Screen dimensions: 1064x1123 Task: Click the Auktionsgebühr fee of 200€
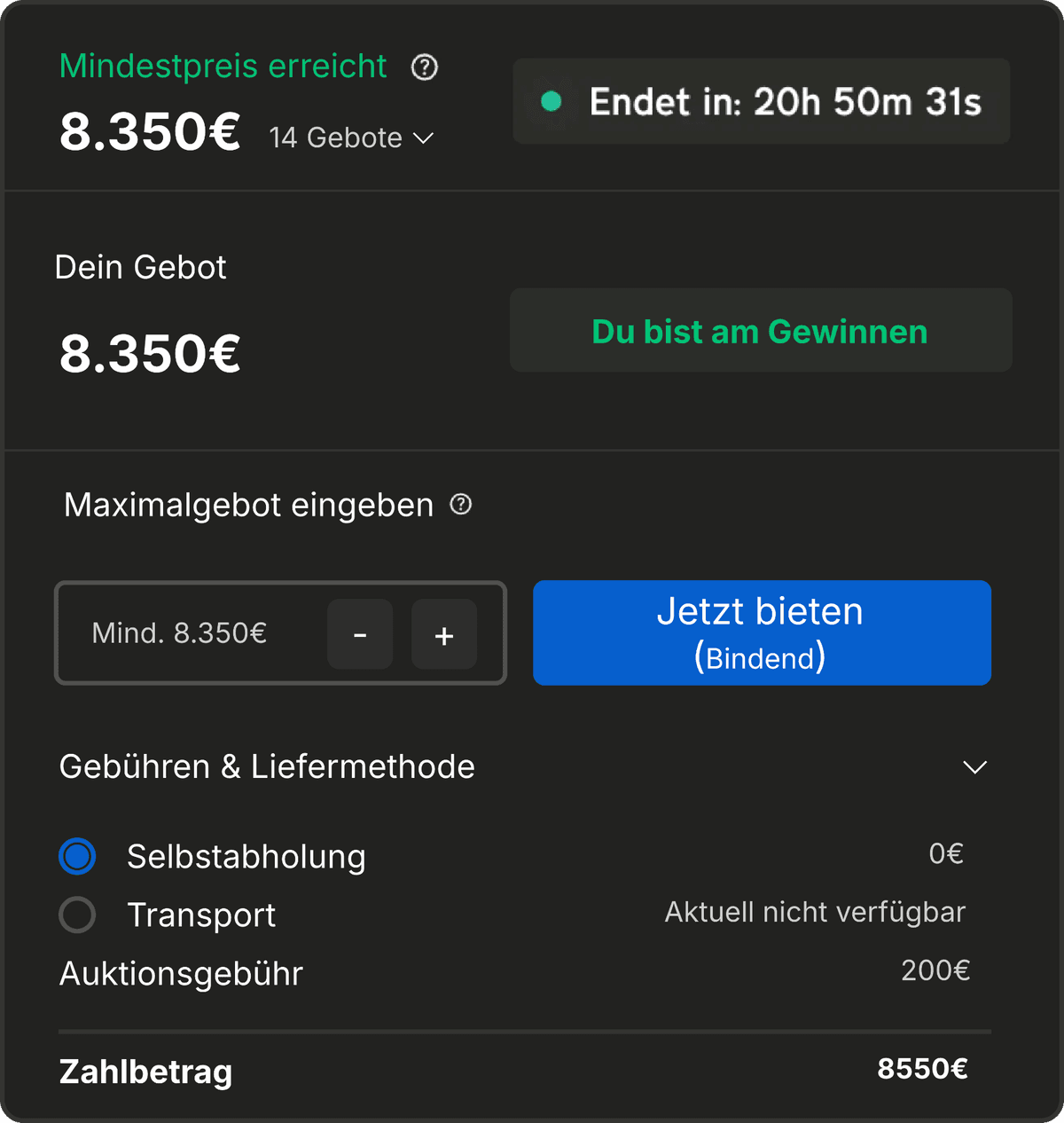935,970
